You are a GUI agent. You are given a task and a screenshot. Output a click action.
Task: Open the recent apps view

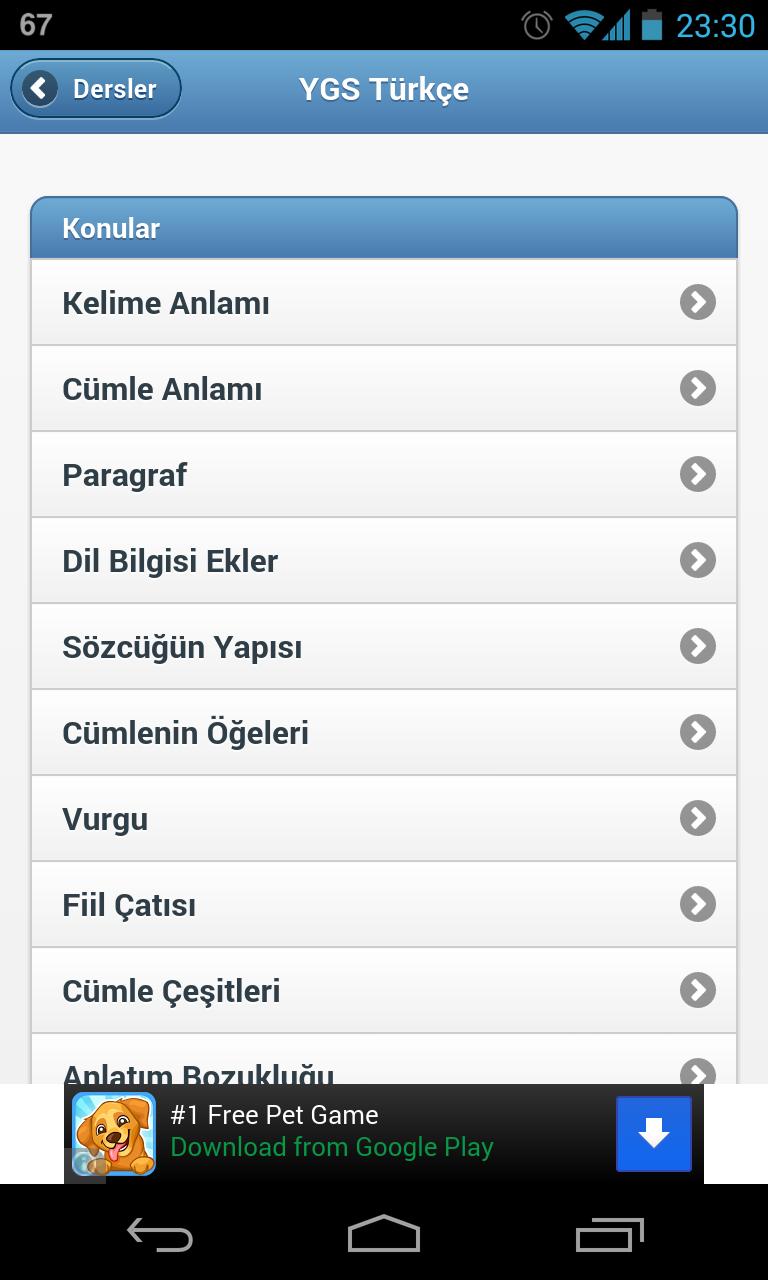coord(610,1234)
